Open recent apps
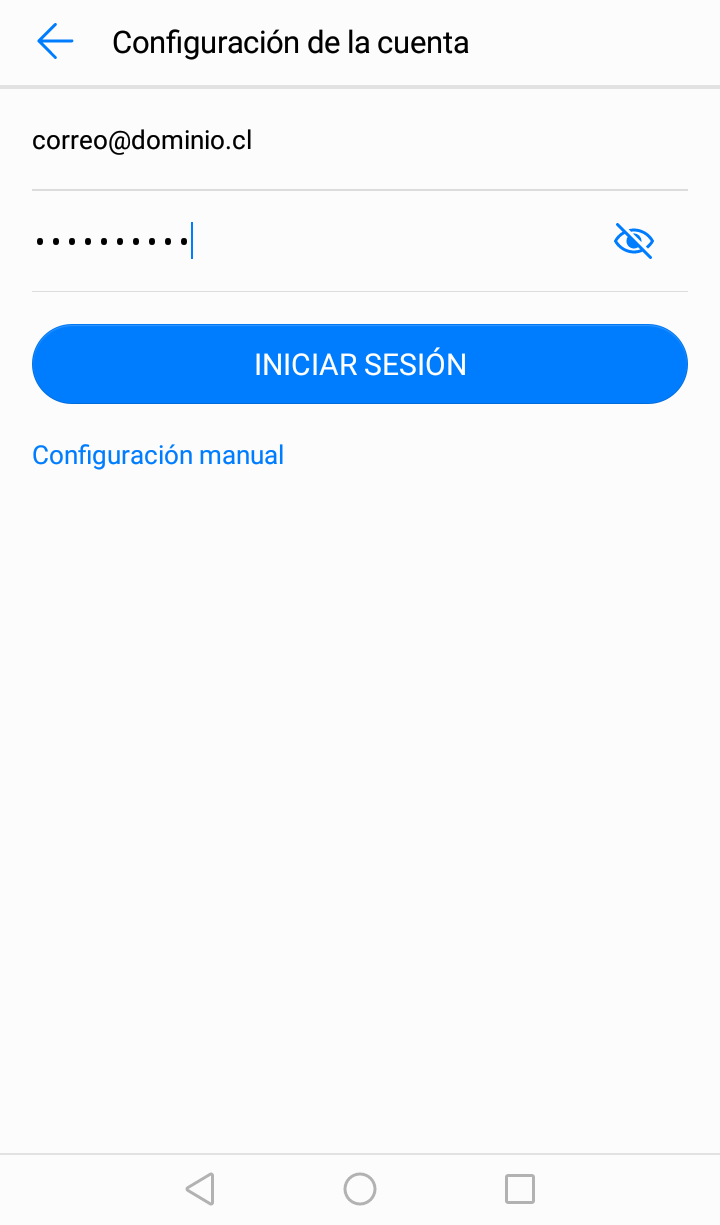Screen dimensions: 720x1225 pyautogui.click(x=520, y=1189)
